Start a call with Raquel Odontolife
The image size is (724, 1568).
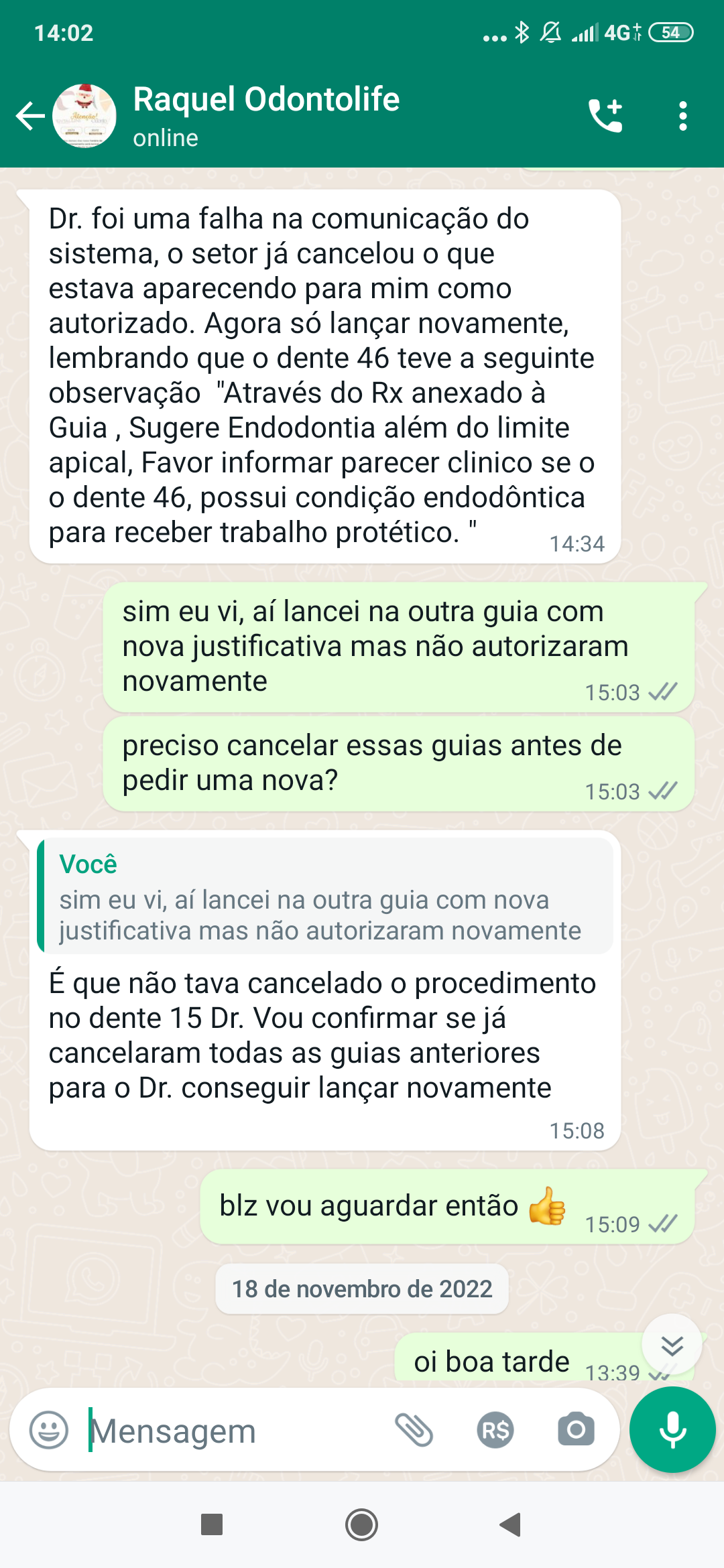pos(605,116)
